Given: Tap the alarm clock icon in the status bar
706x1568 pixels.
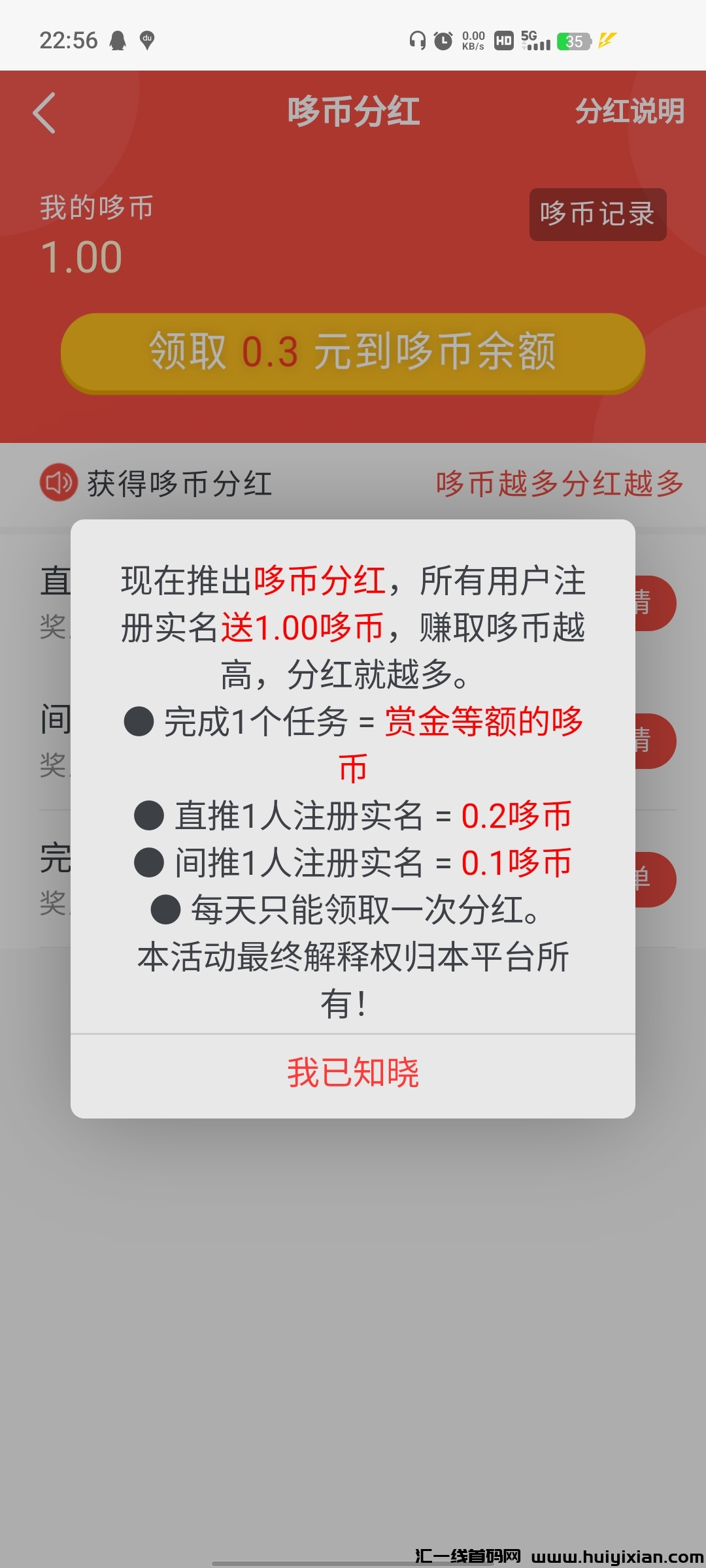Looking at the screenshot, I should click(x=443, y=41).
